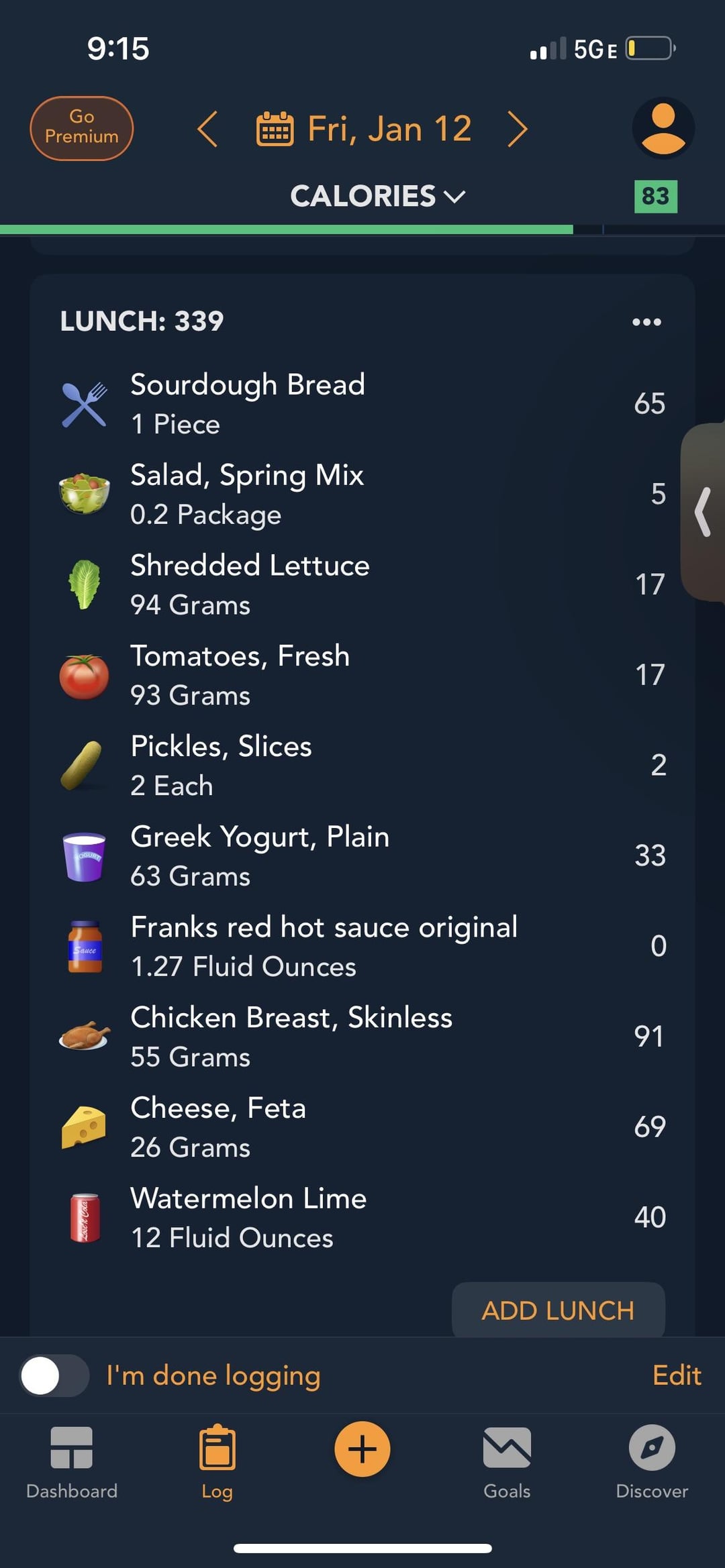
Task: View the Cheese, Feta entry
Action: [x=362, y=1127]
